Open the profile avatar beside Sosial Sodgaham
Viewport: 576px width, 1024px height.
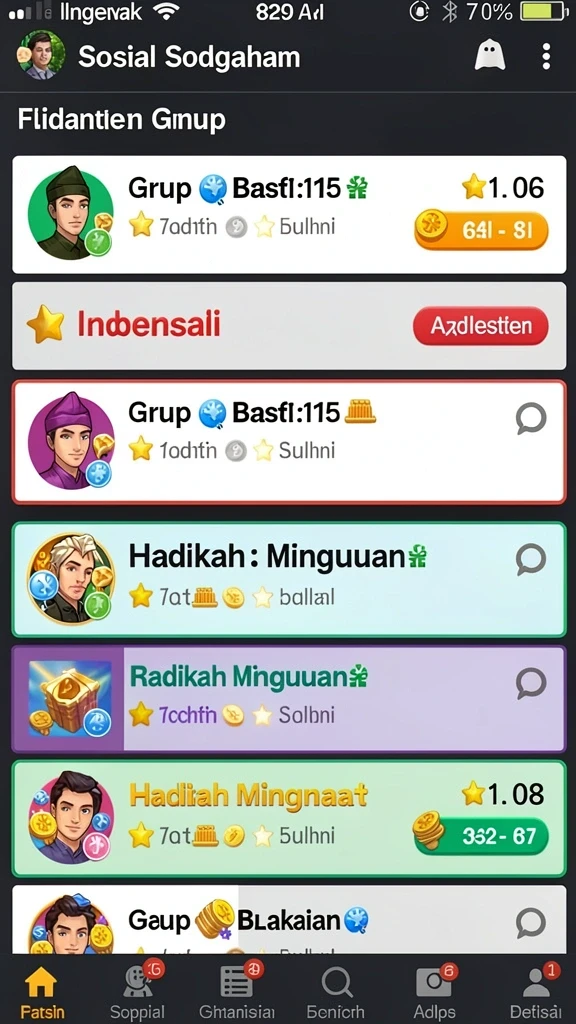40,56
